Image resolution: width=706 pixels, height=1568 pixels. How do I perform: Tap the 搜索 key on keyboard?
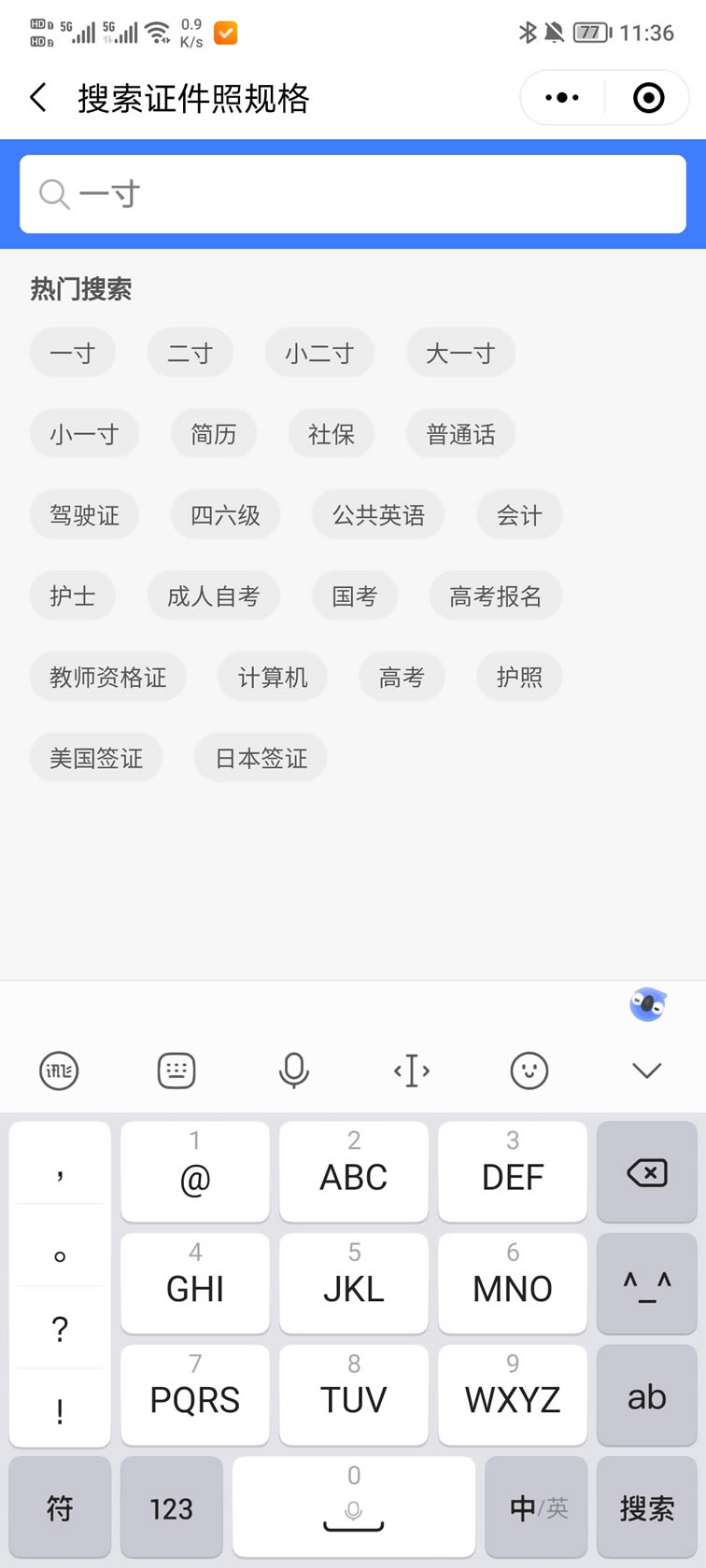pyautogui.click(x=647, y=1507)
